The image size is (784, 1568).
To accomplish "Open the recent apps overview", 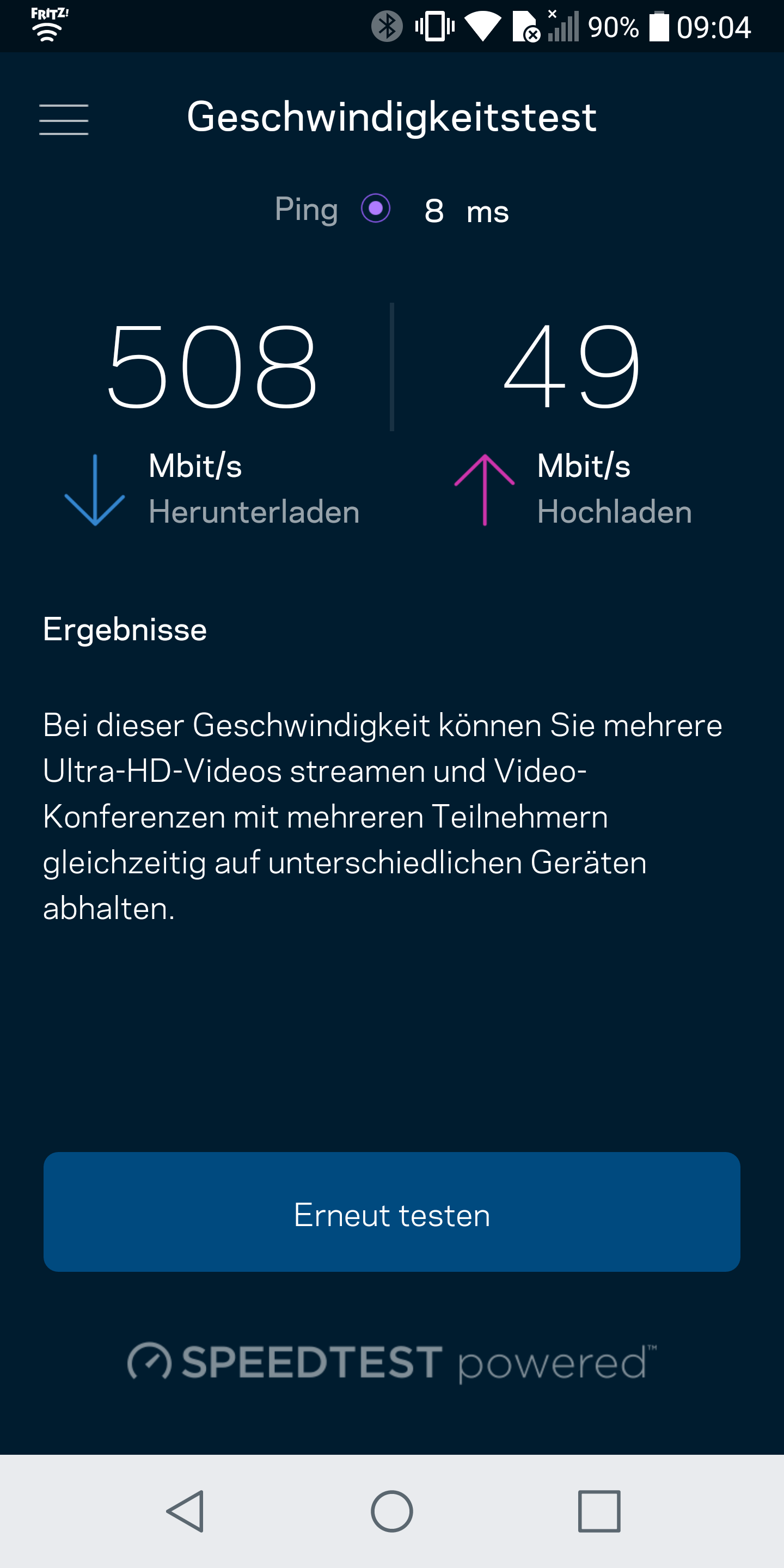I will [x=599, y=1511].
